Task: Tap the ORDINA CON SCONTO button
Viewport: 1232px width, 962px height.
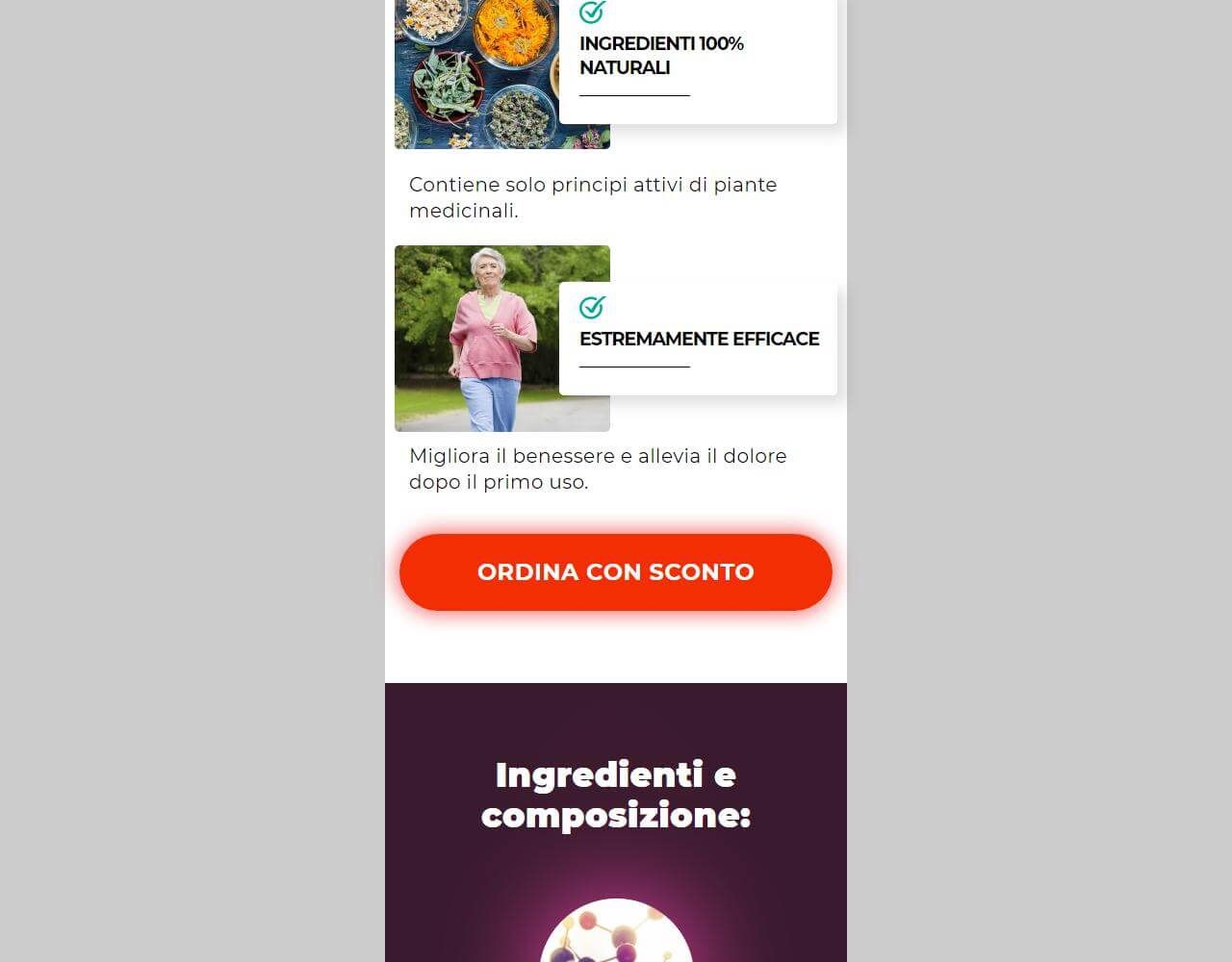Action: pos(616,572)
